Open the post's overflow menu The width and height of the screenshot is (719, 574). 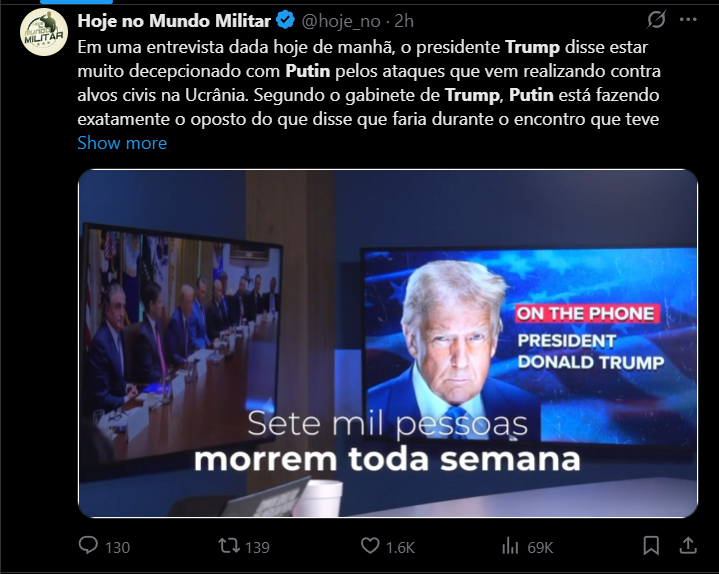pyautogui.click(x=687, y=20)
